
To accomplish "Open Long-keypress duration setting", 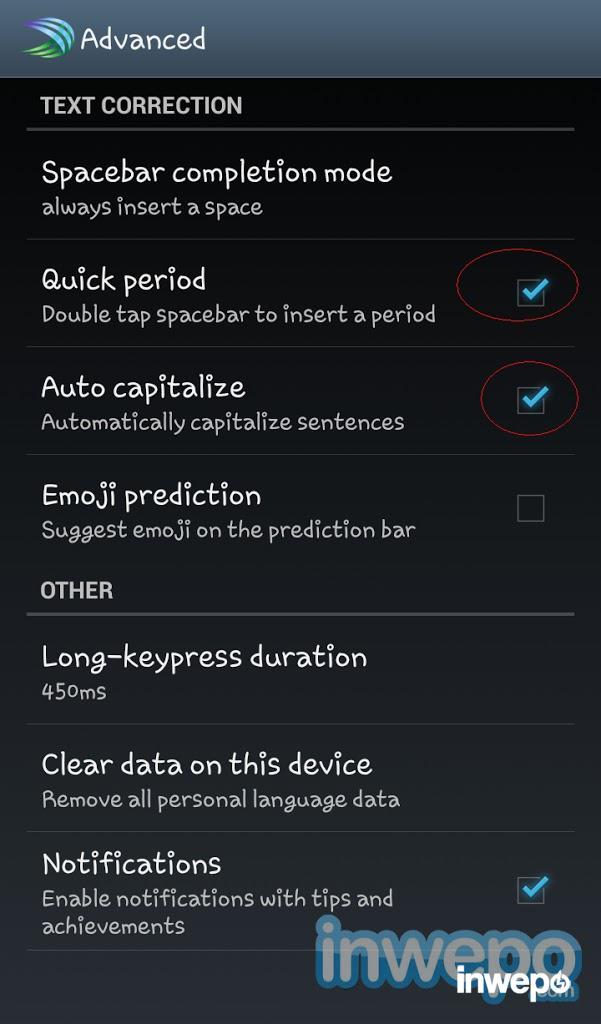I will coord(204,671).
